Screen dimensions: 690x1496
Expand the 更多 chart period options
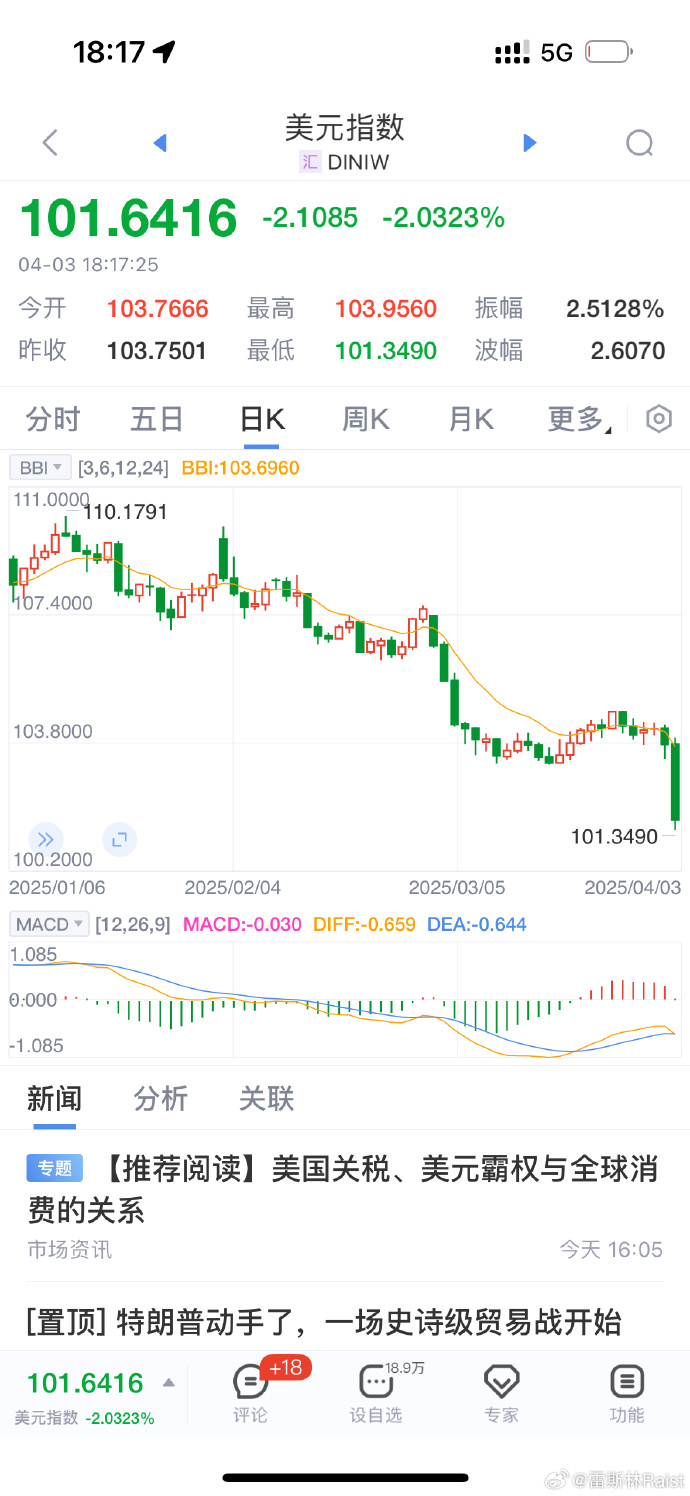[x=580, y=419]
